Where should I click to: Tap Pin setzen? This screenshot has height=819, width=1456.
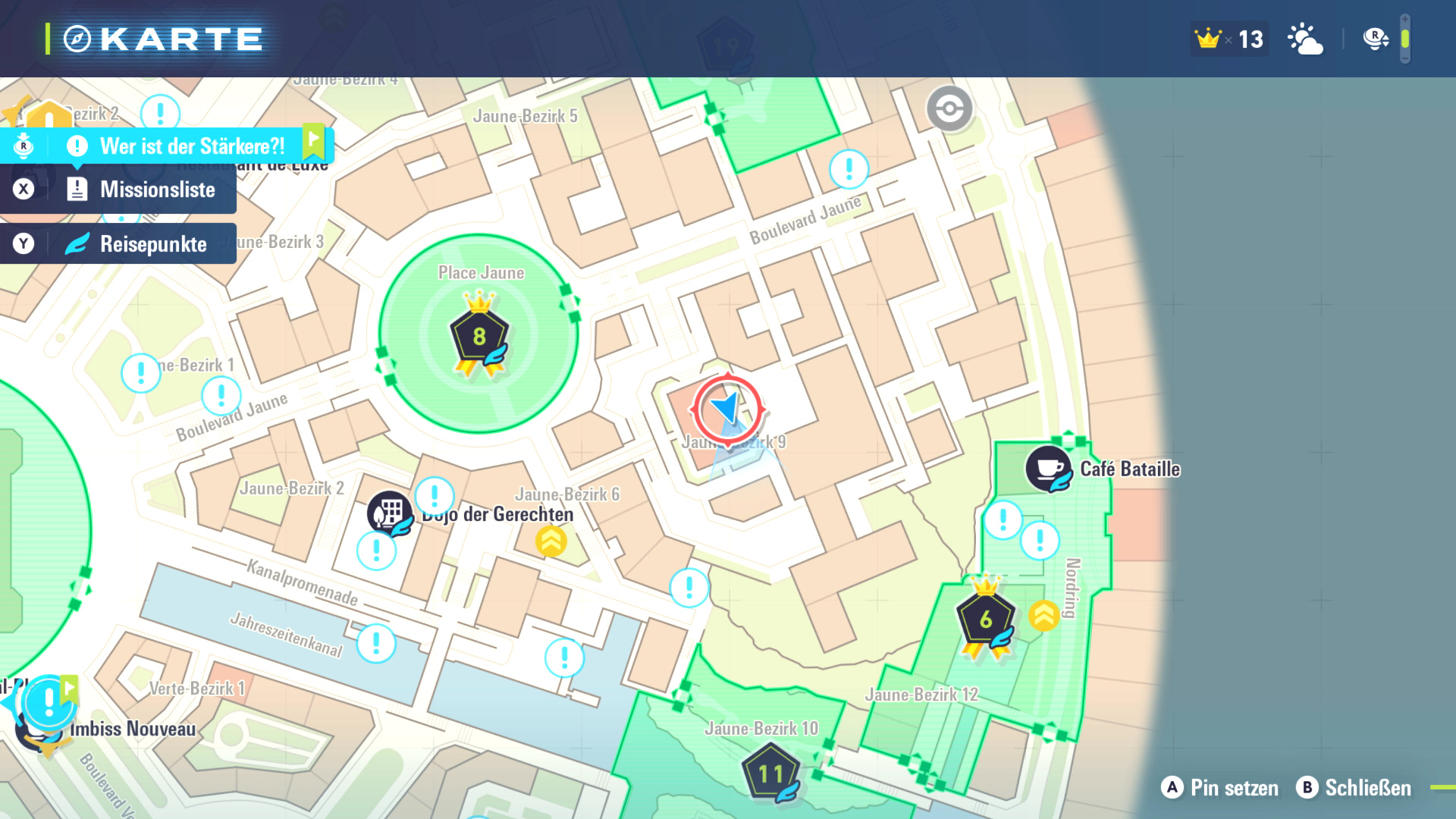point(1219,788)
